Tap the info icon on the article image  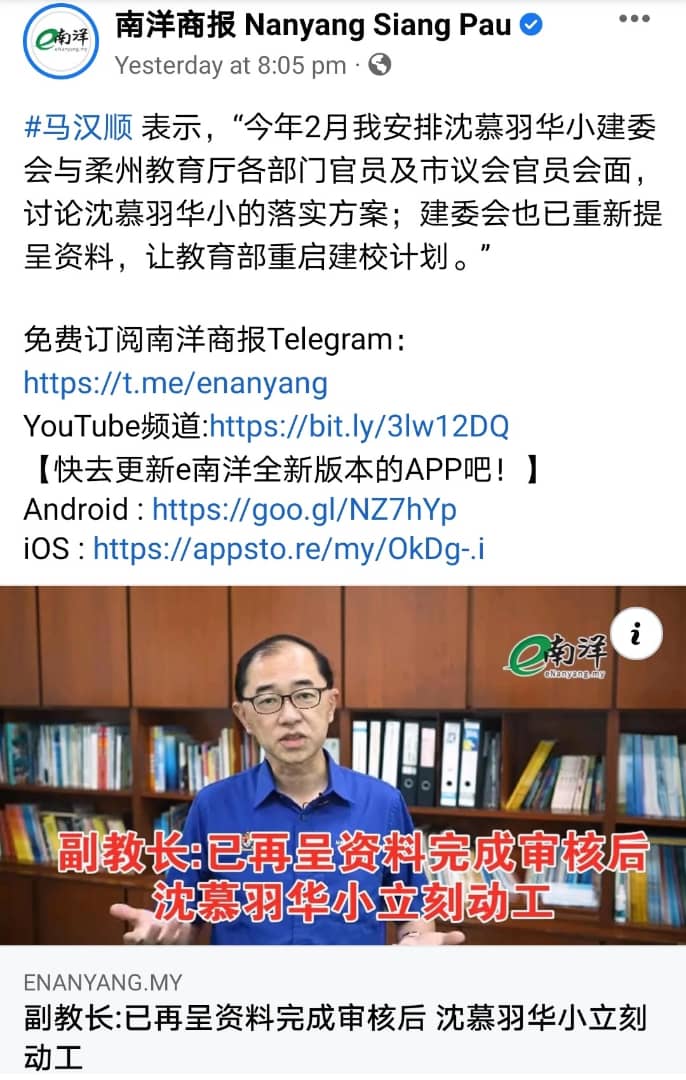pyautogui.click(x=635, y=634)
